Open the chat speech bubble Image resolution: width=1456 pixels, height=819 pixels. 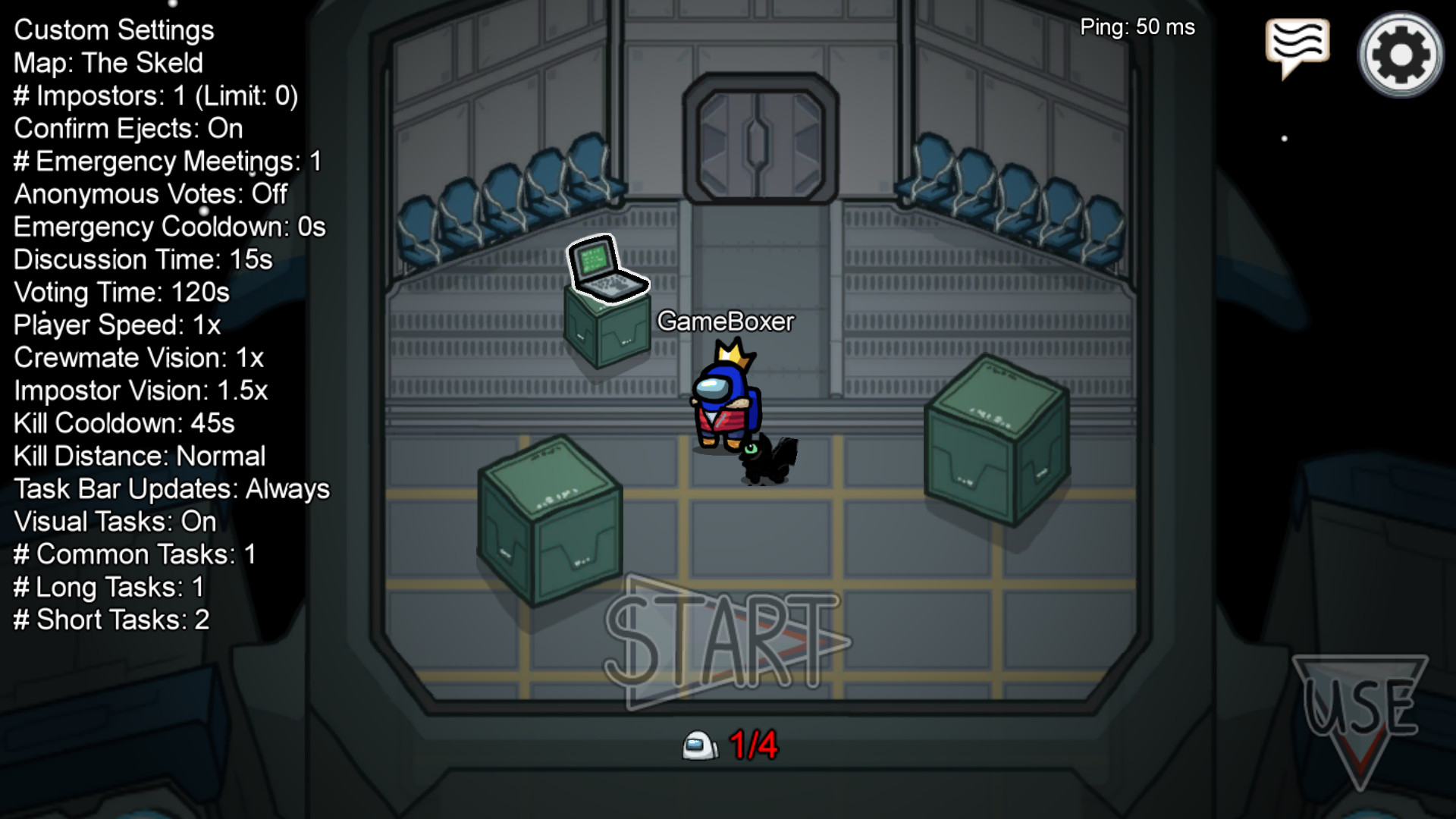(1297, 45)
